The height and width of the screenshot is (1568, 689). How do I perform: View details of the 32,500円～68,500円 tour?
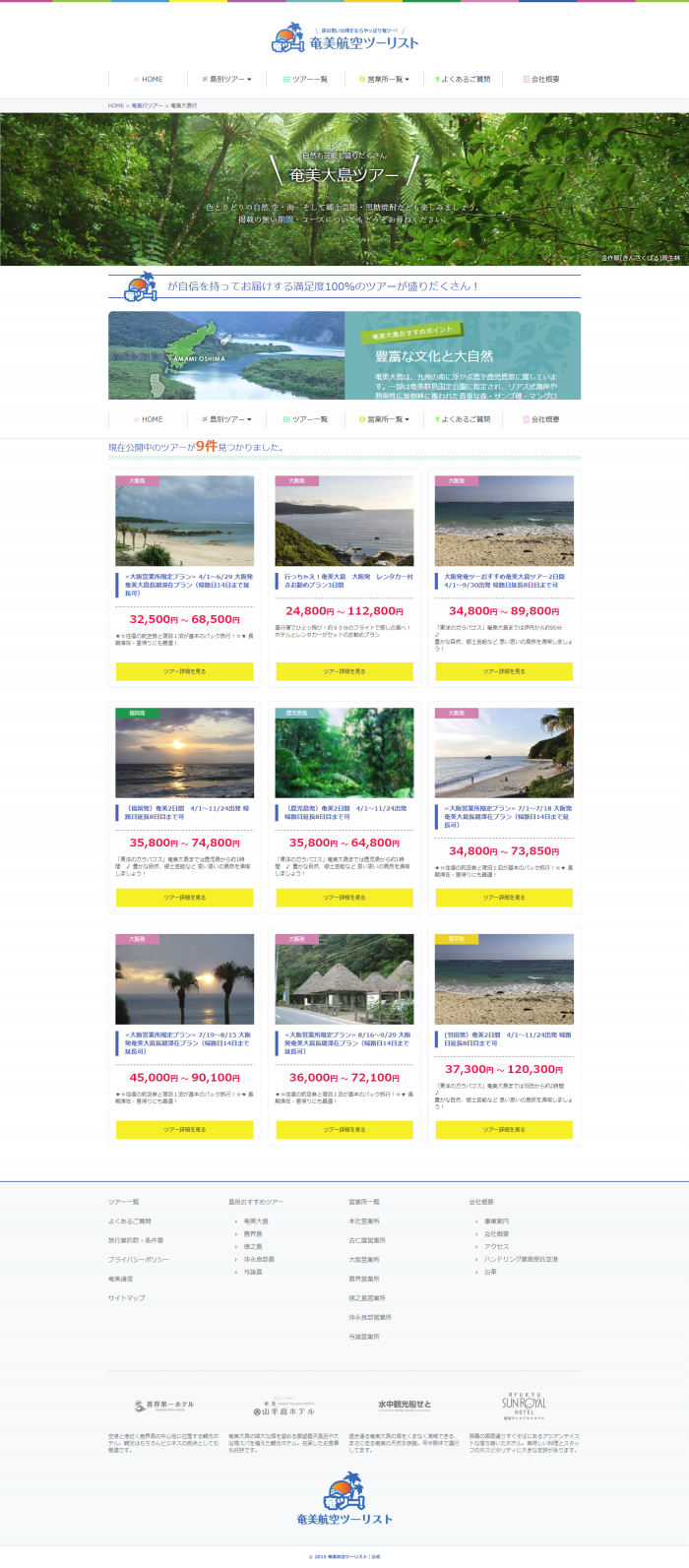coord(185,671)
